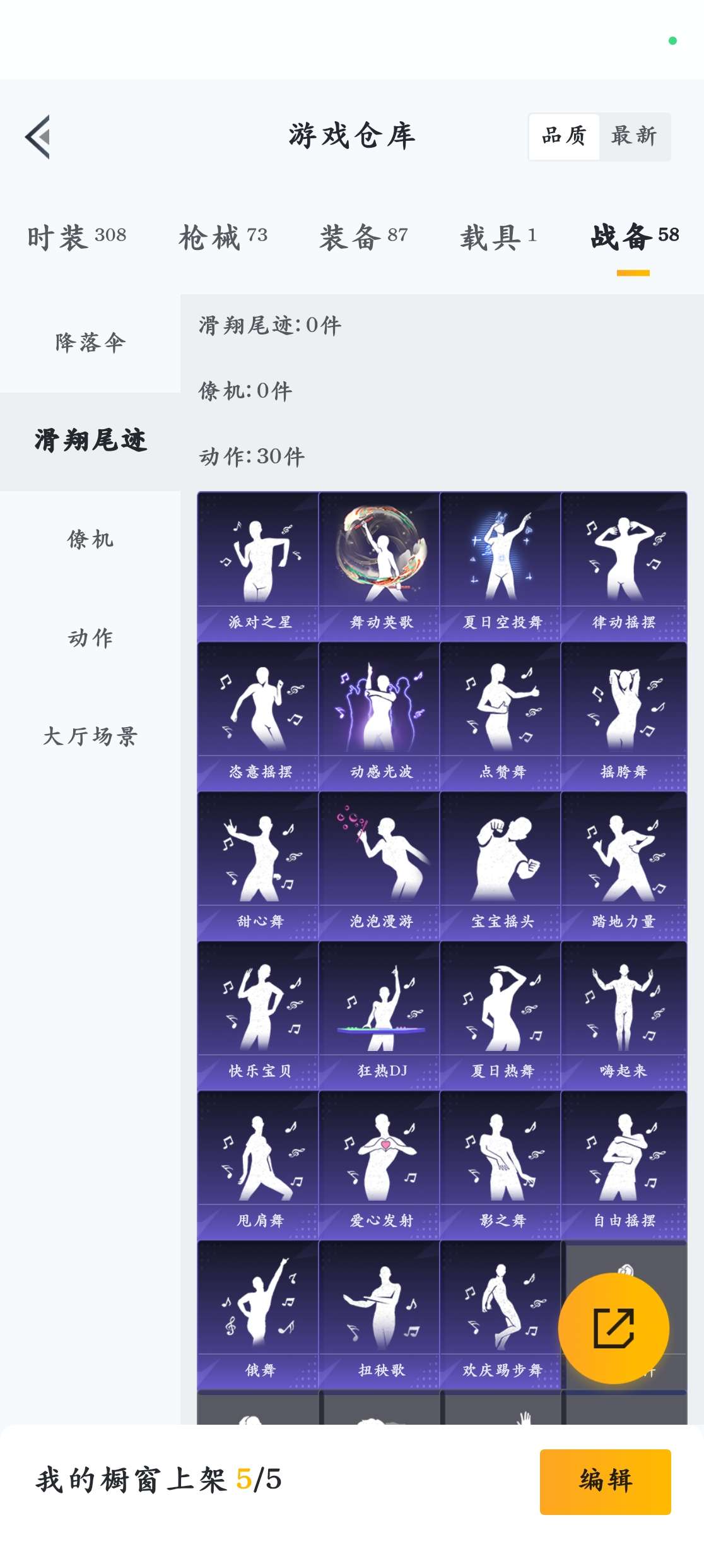Image resolution: width=704 pixels, height=1568 pixels.
Task: Open the 动感光波 emote tile
Action: point(379,716)
